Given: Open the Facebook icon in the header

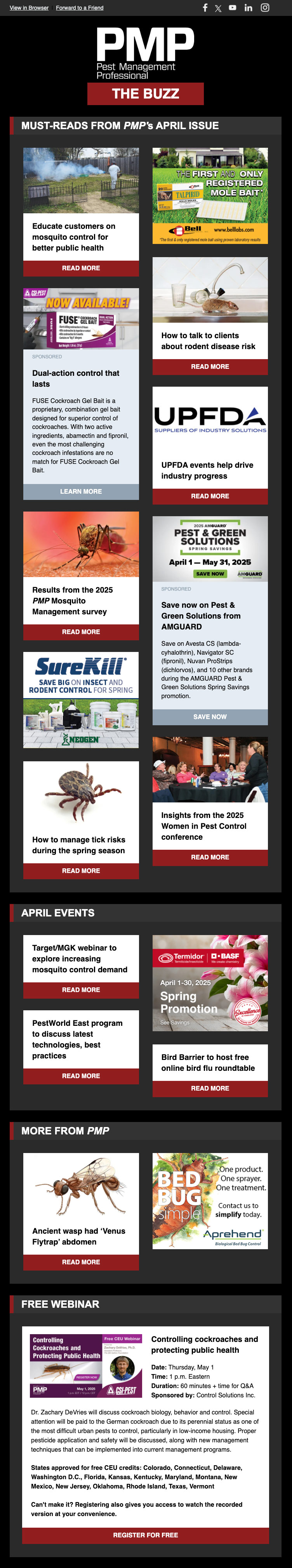Looking at the screenshot, I should coord(205,8).
